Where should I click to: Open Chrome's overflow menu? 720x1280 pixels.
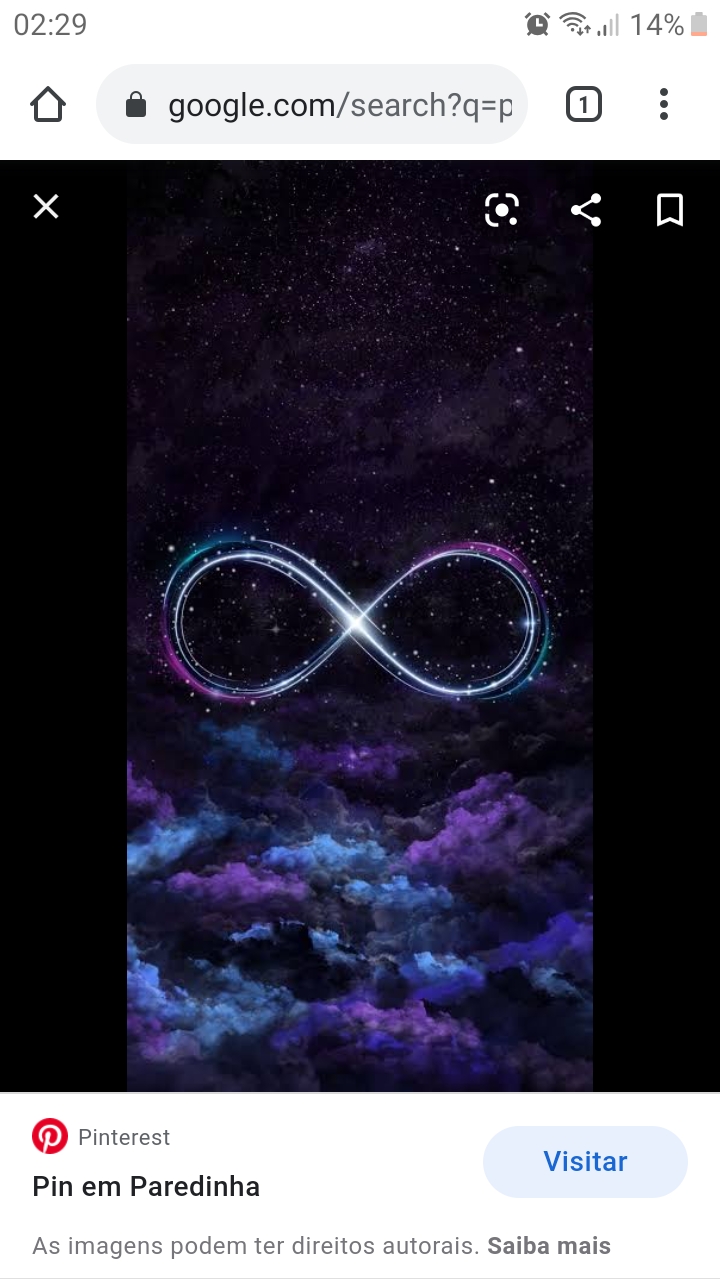tap(664, 105)
